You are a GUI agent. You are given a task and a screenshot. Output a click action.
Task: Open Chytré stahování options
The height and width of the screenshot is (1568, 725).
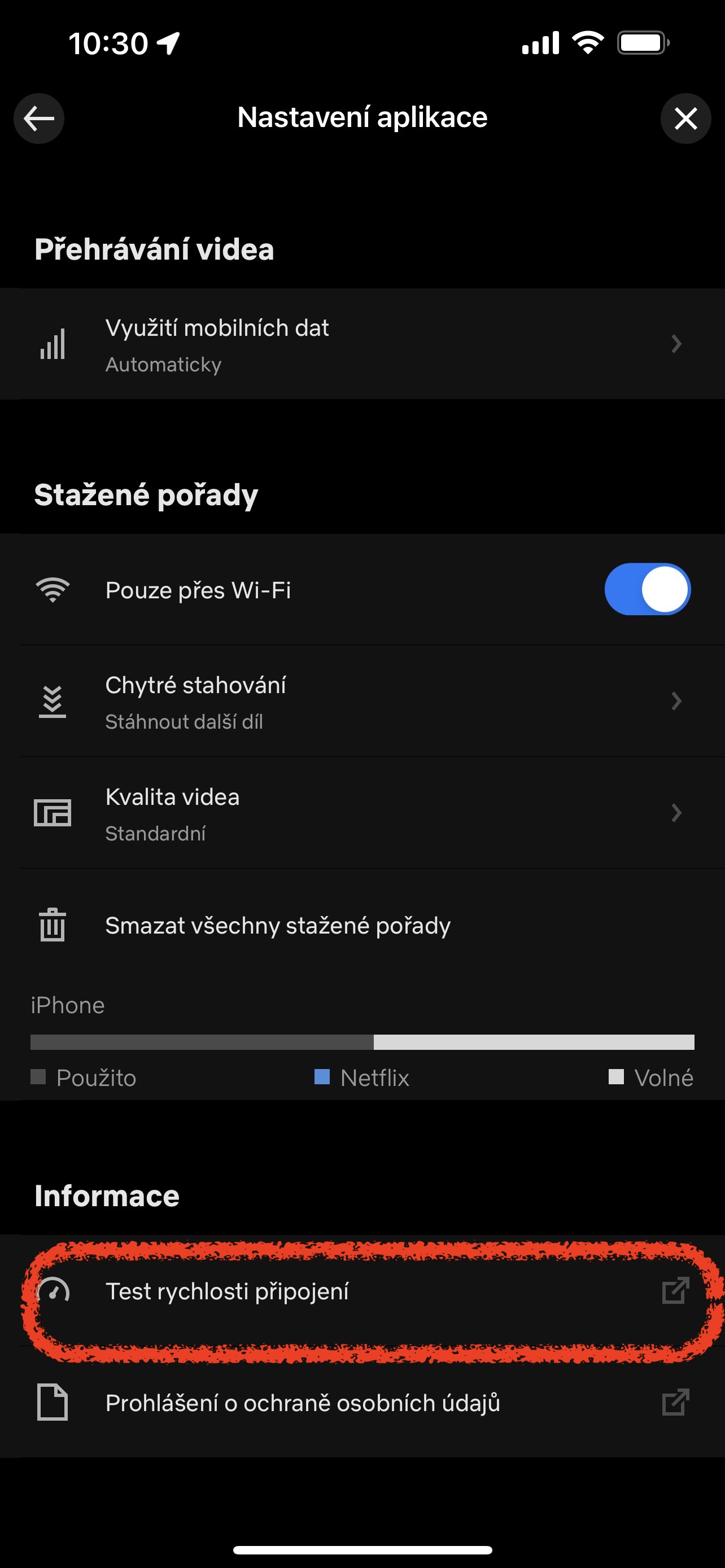(362, 701)
